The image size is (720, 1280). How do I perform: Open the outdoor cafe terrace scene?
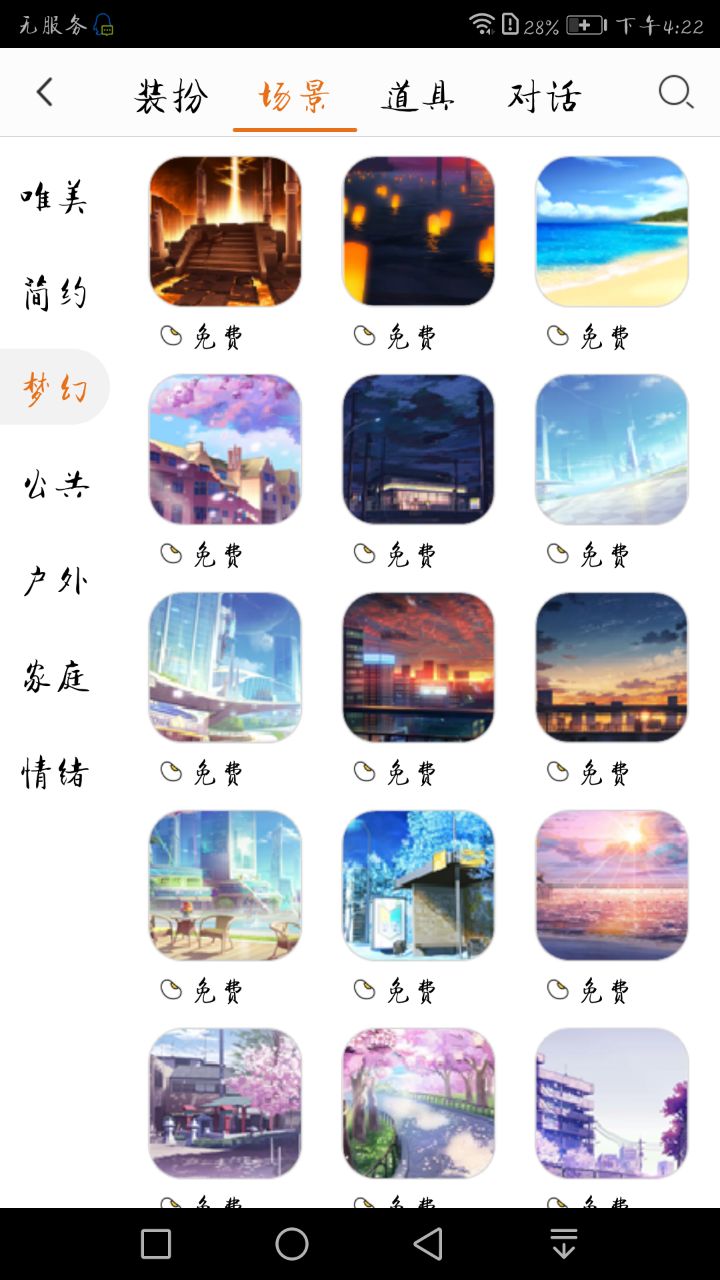click(225, 885)
